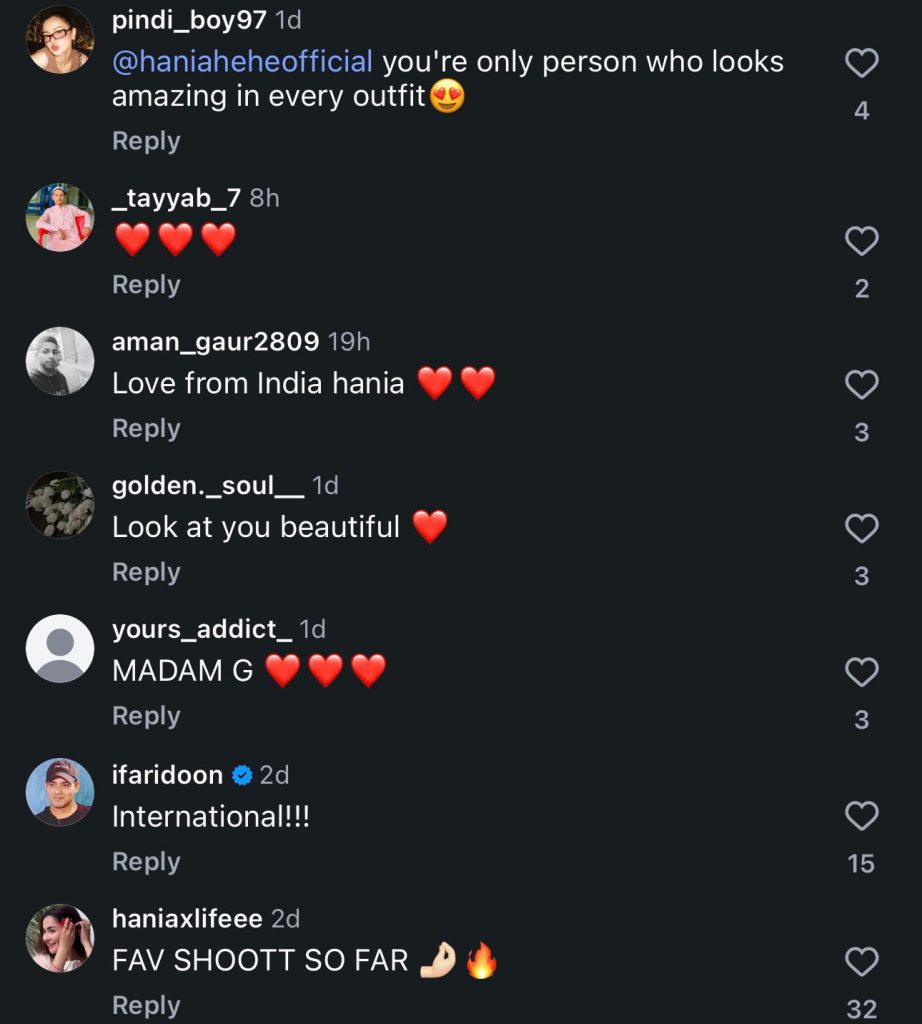Like pindi_boy97's comment
The image size is (922, 1024).
(861, 64)
